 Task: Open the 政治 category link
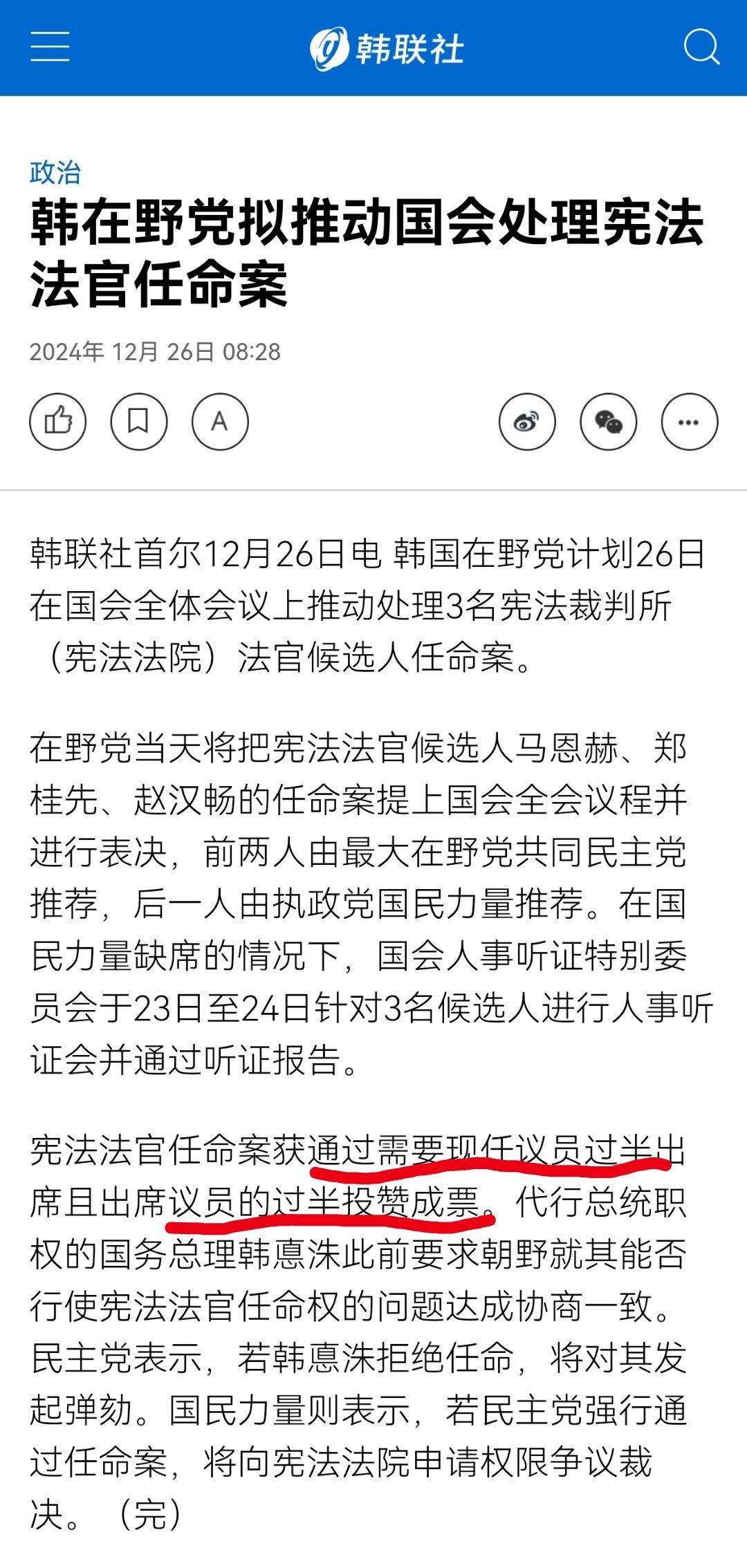point(55,173)
